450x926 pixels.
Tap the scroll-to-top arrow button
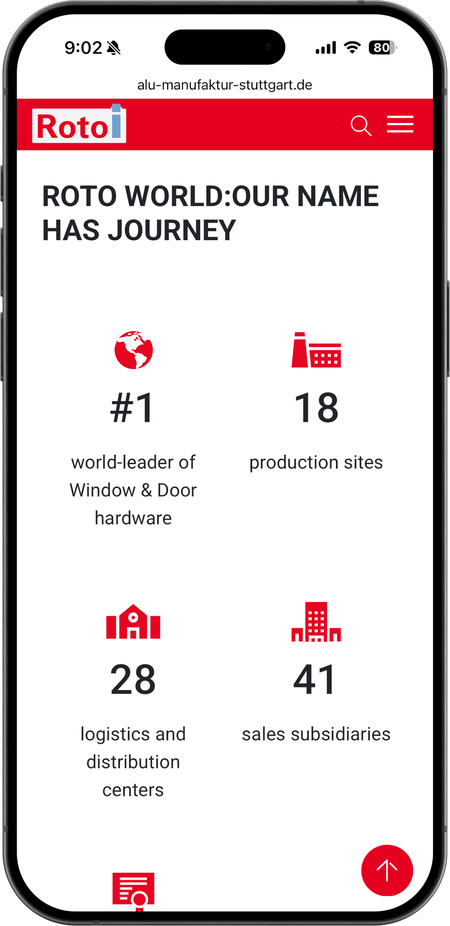click(x=387, y=870)
